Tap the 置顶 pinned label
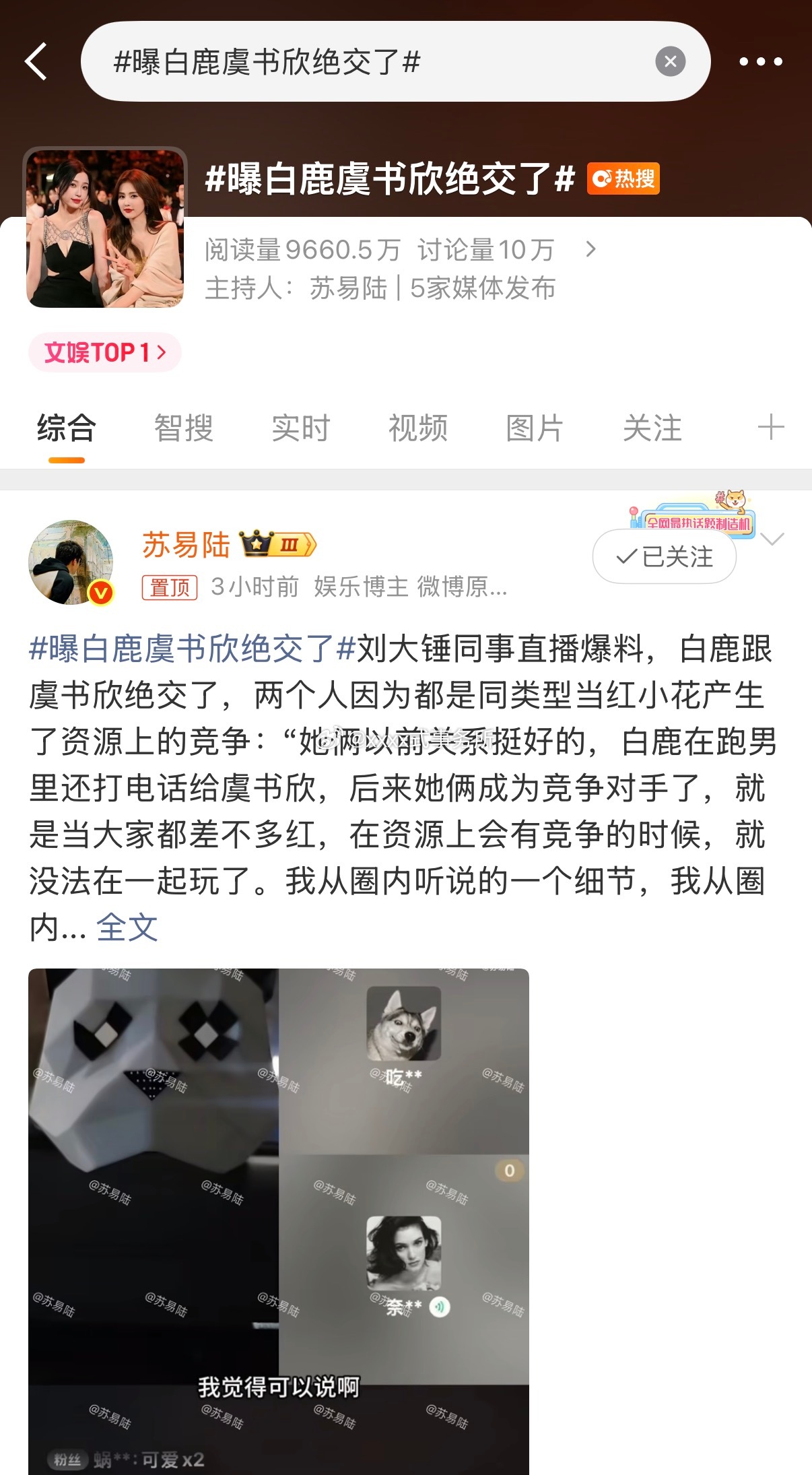 coord(170,587)
